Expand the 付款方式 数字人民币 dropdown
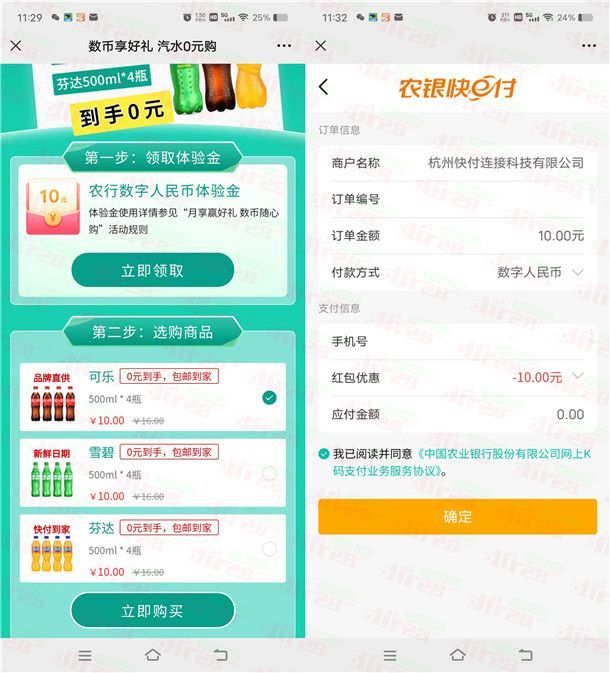 [576, 272]
